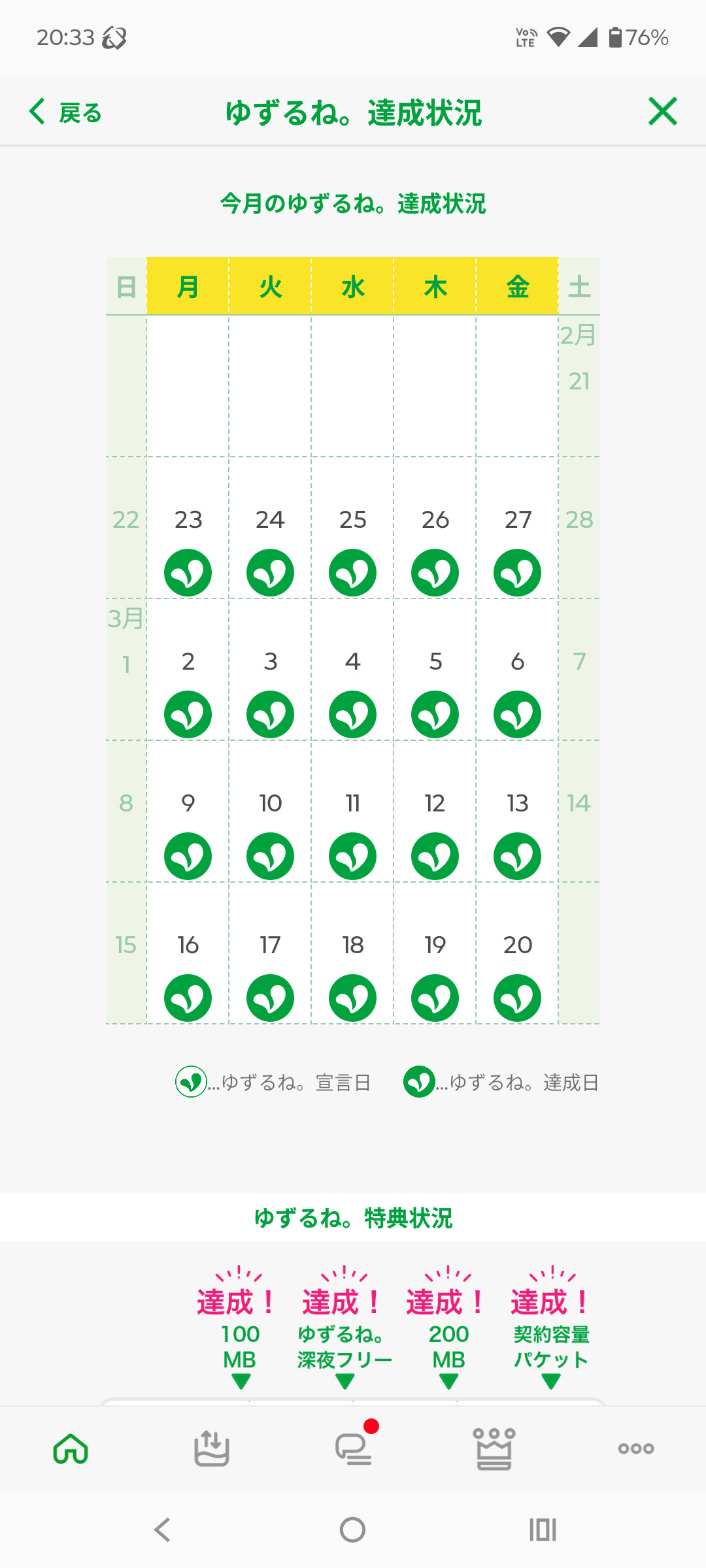Open recent apps from the navigation bar
Viewport: 706px width, 1568px height.
pos(543,1529)
